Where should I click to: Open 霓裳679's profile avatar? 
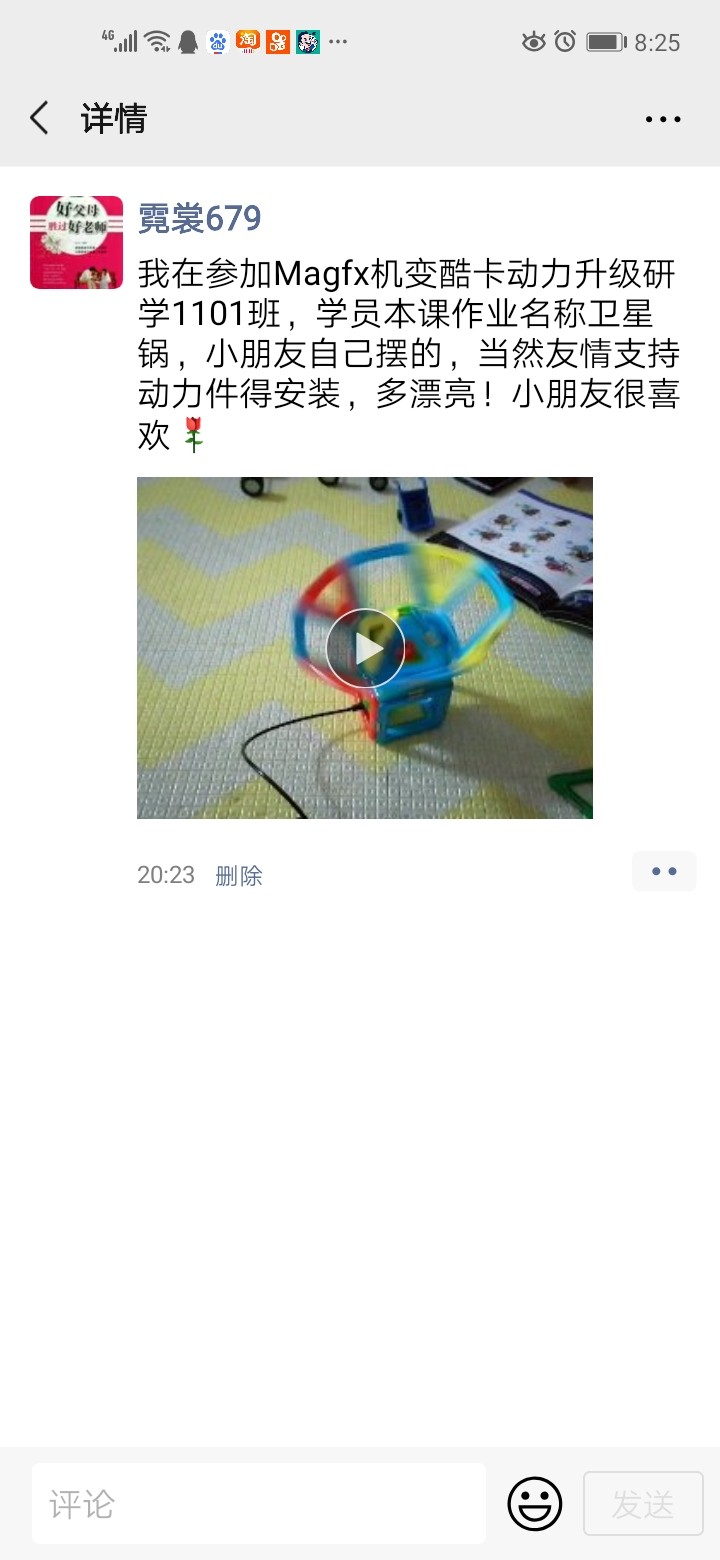tap(76, 242)
